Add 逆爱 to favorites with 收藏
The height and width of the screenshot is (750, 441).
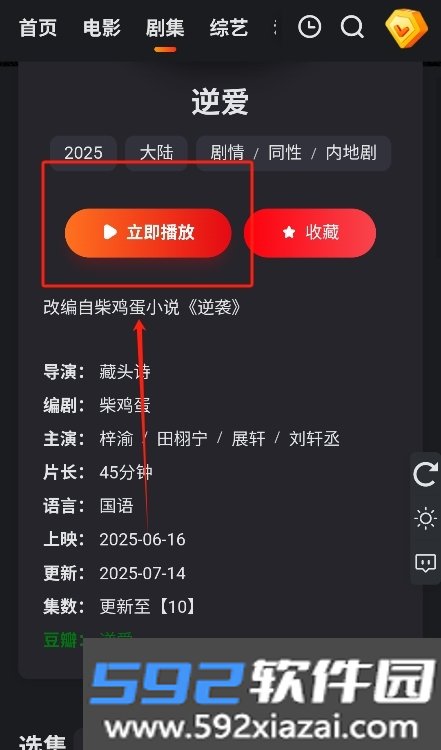(x=310, y=233)
